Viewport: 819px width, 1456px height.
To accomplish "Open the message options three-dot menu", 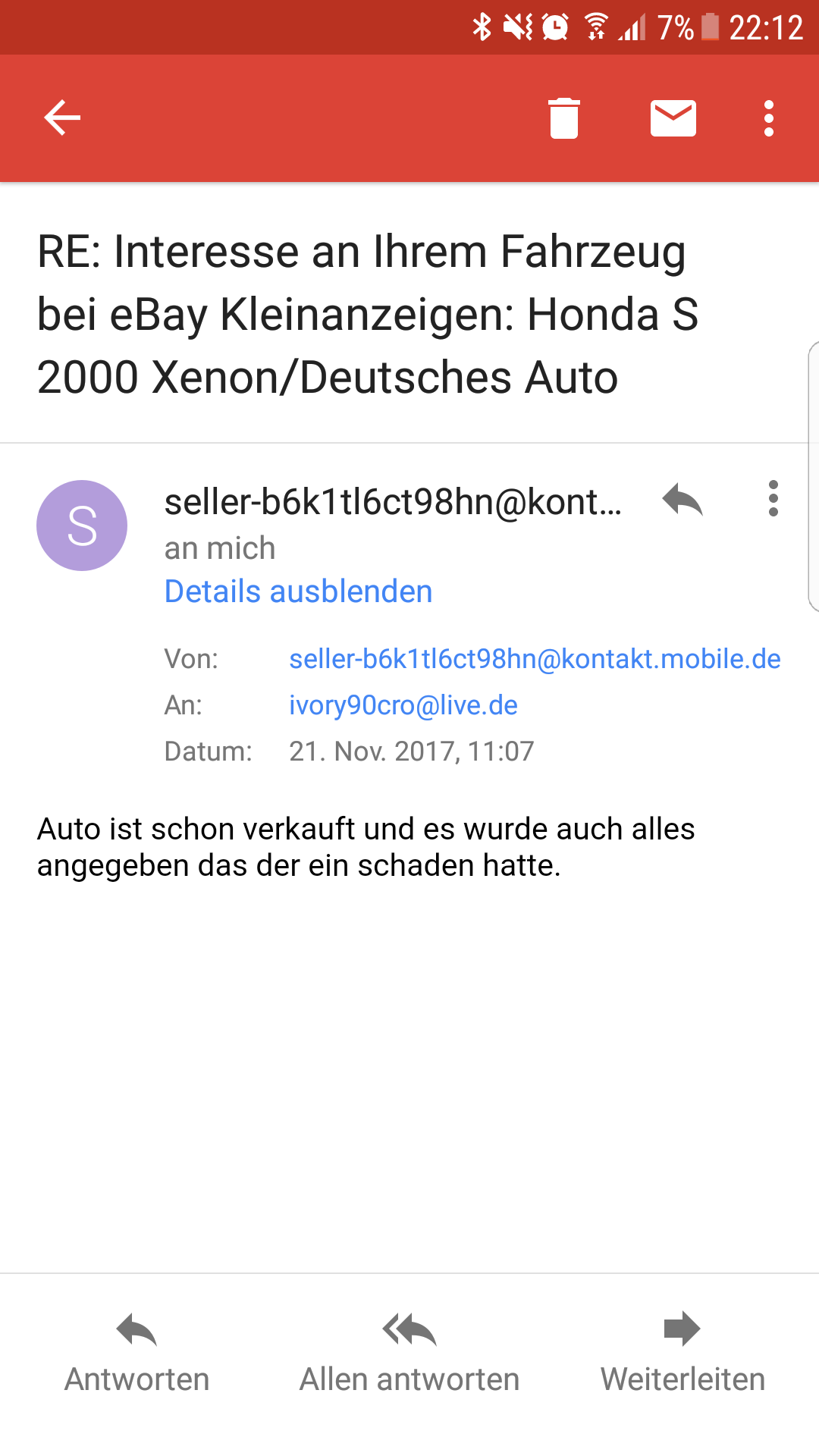I will point(773,499).
